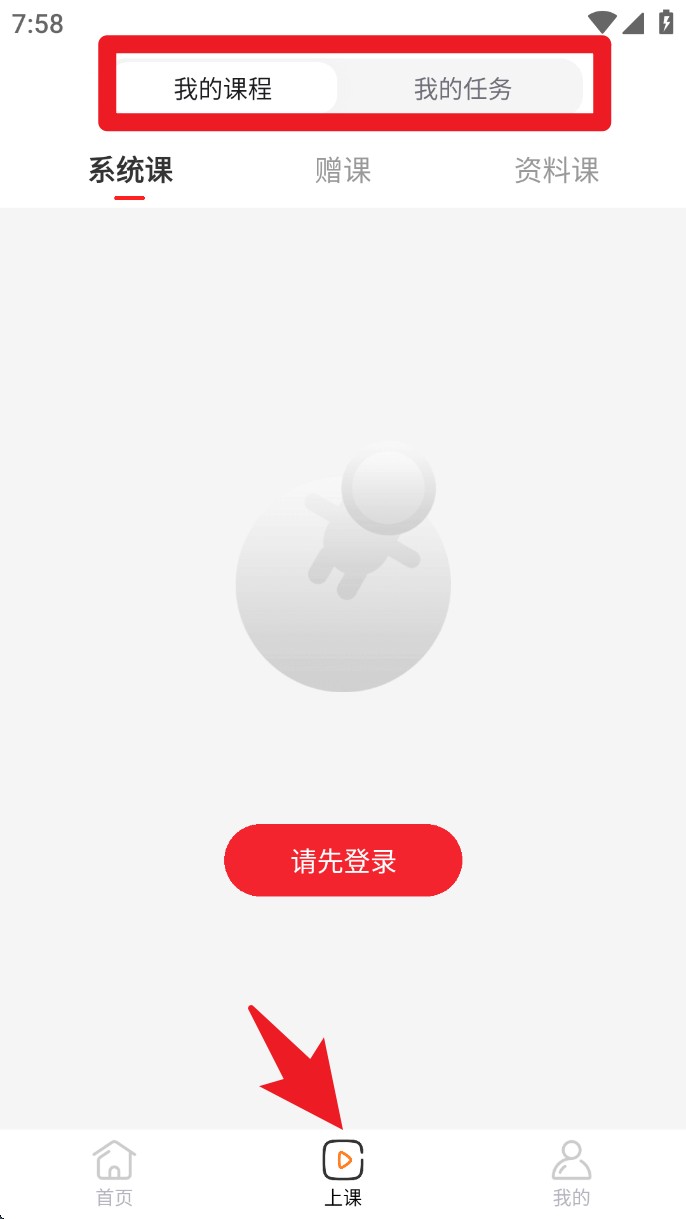Open the 系统课 tab

131,170
